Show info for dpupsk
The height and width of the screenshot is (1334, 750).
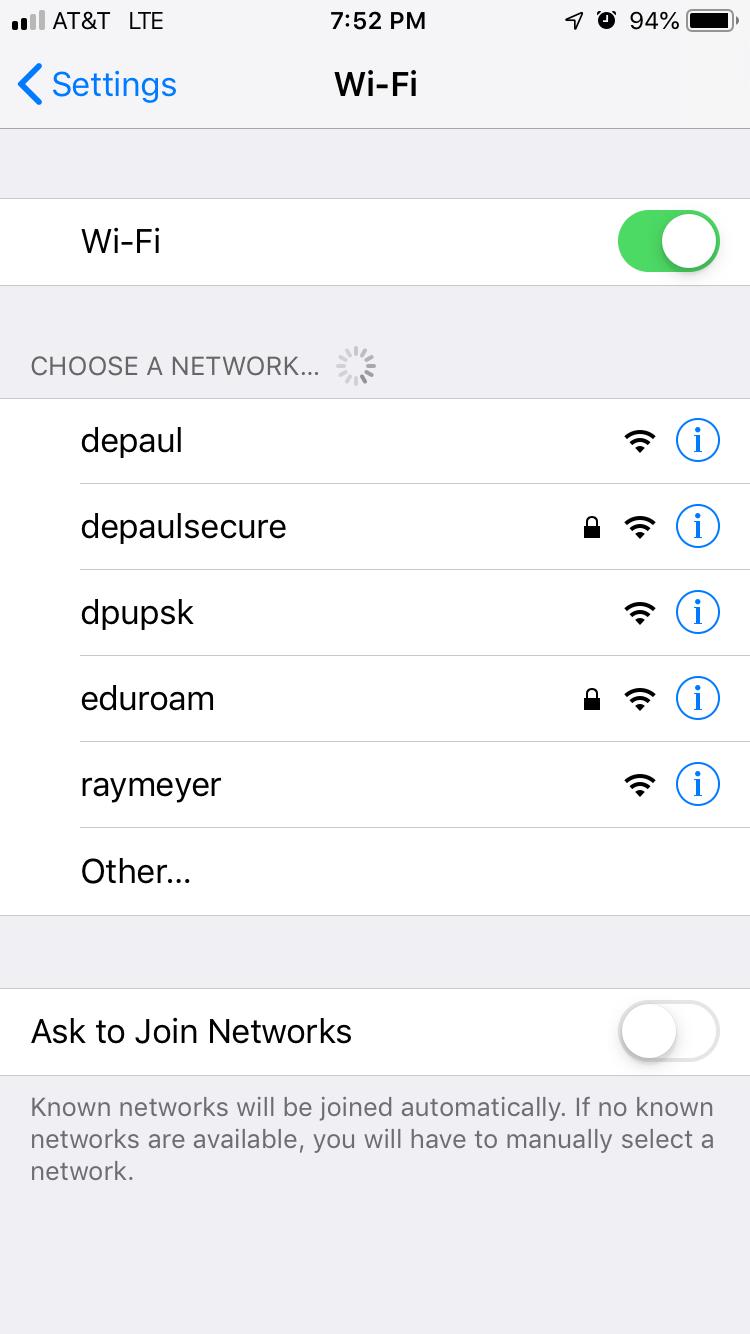click(698, 612)
